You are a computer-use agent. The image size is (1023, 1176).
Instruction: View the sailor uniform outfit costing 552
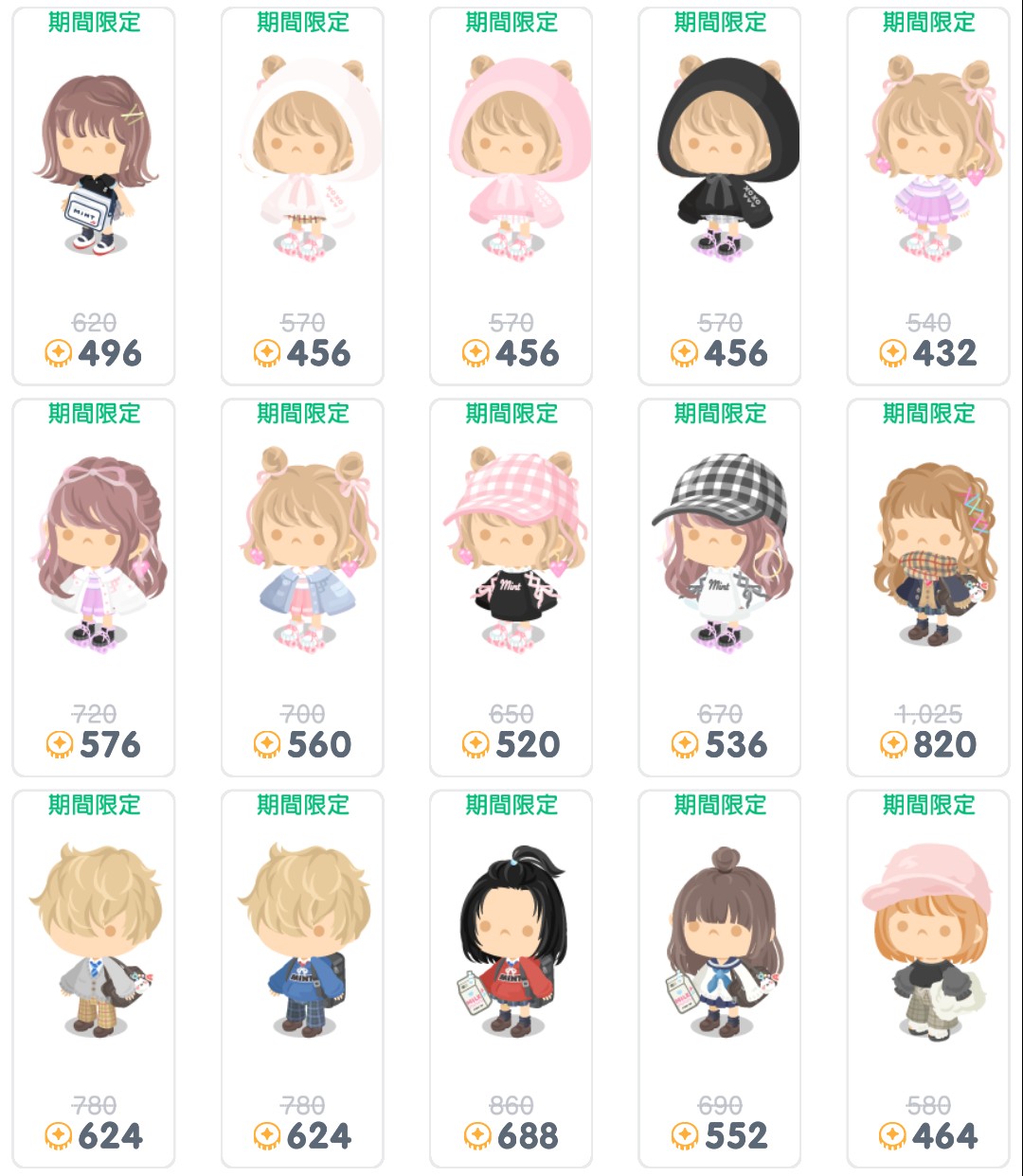coord(719,947)
